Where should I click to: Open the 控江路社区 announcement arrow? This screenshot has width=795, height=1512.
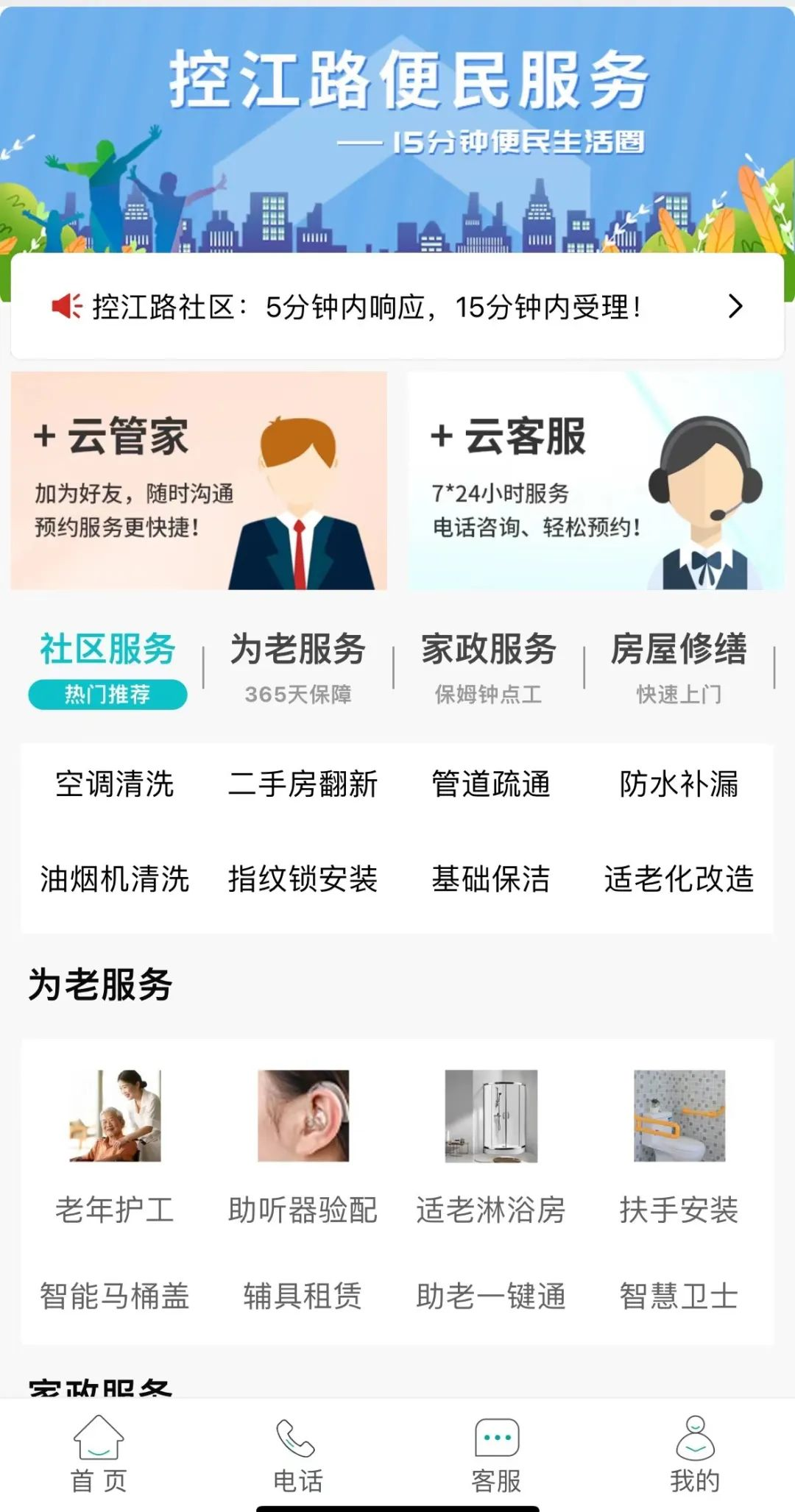pyautogui.click(x=735, y=306)
